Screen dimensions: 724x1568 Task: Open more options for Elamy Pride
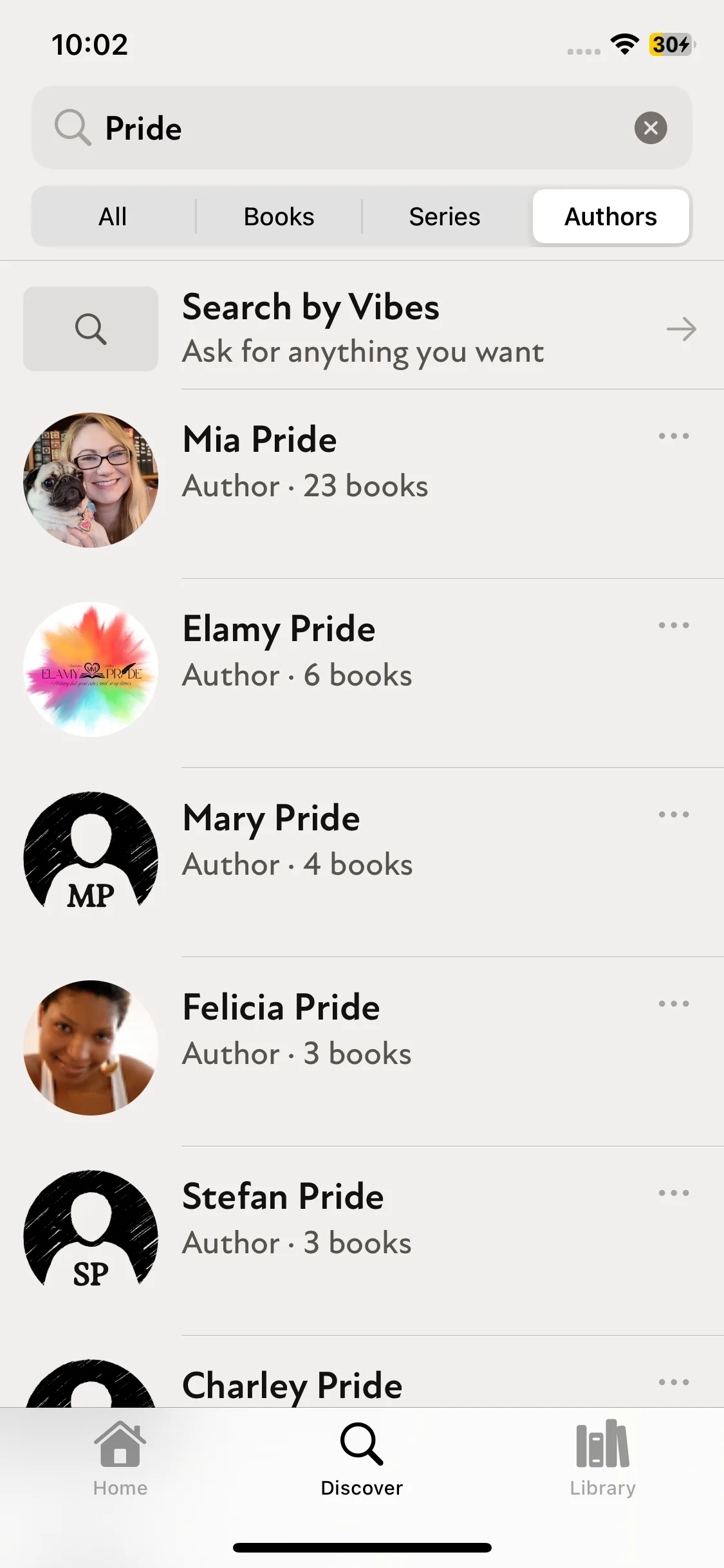(673, 626)
